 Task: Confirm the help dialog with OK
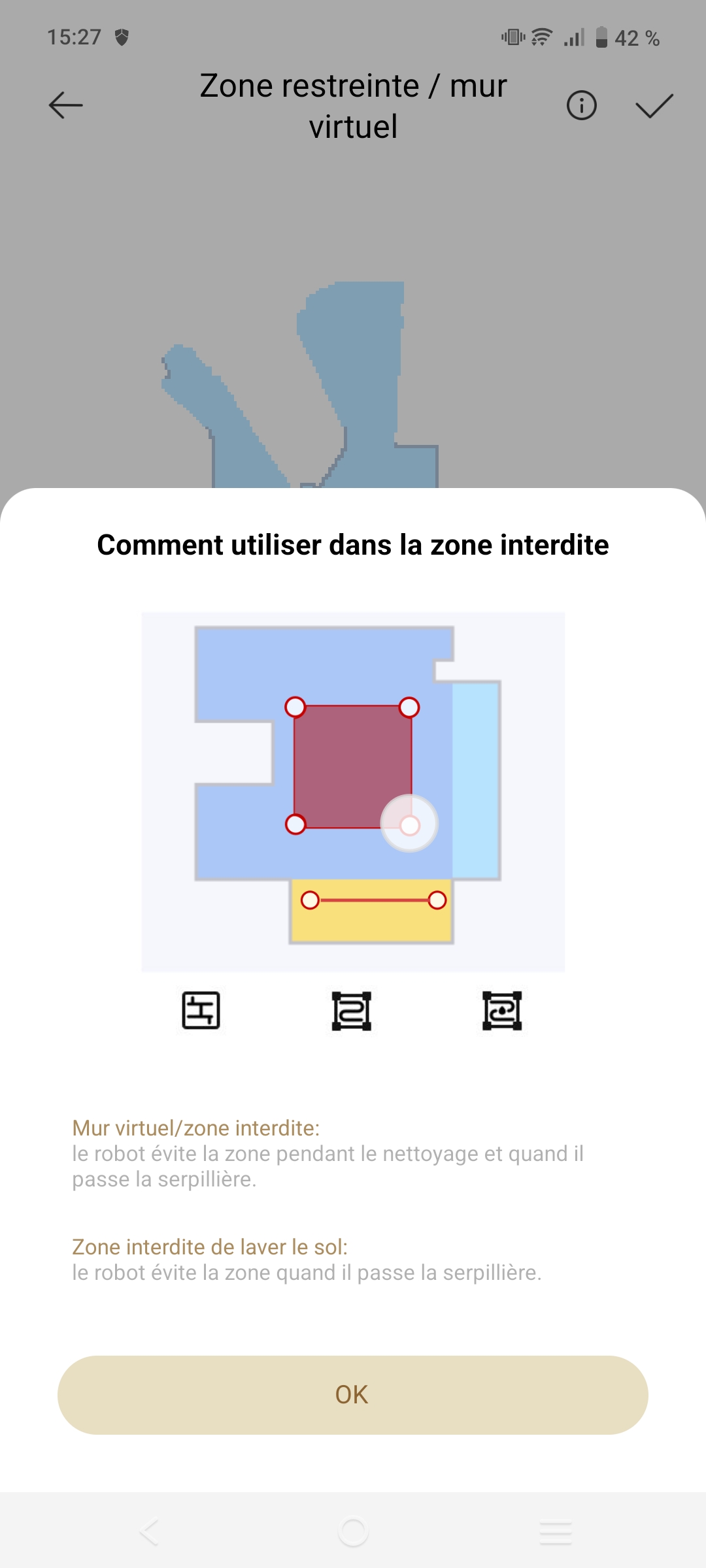click(x=353, y=1395)
